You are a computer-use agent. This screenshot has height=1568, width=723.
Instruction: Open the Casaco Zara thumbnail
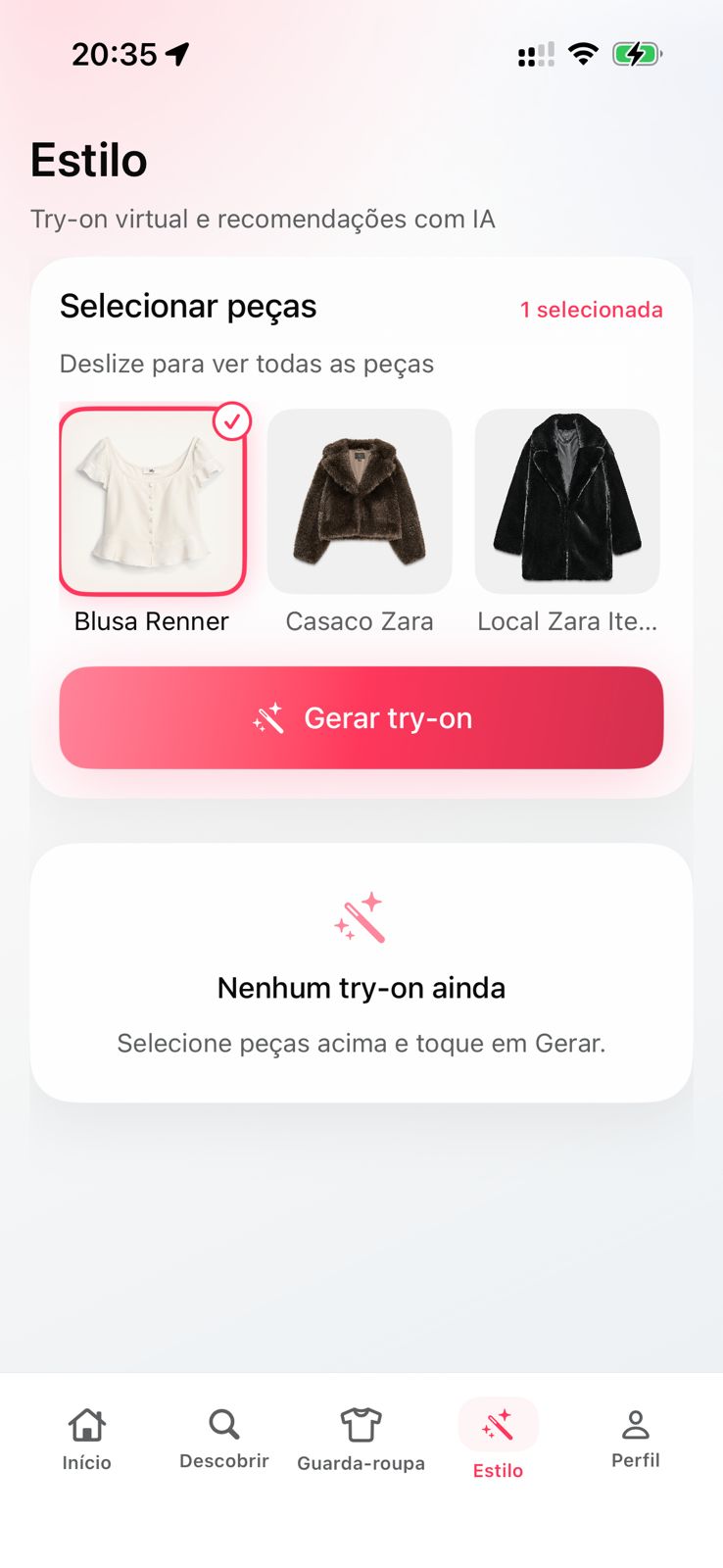click(x=360, y=502)
